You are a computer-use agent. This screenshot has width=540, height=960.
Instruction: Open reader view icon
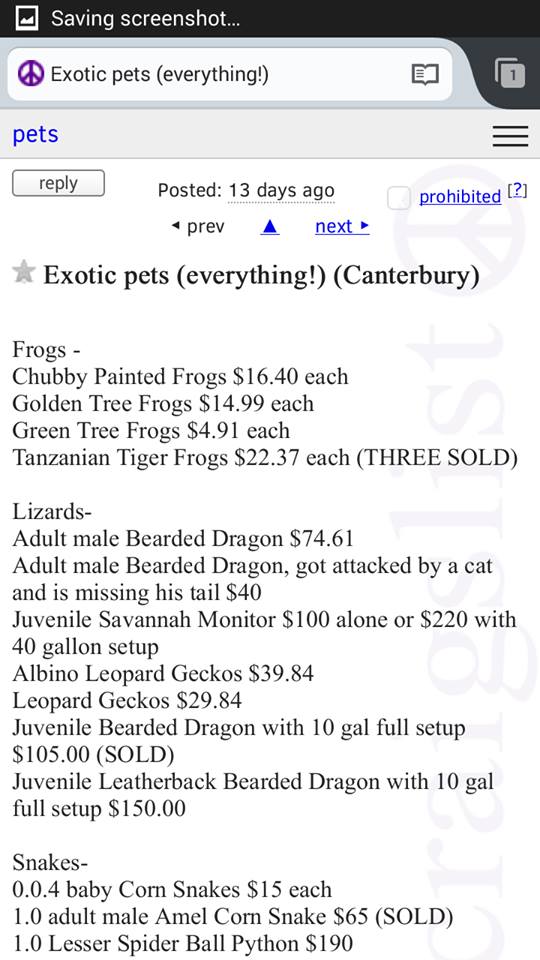(425, 75)
